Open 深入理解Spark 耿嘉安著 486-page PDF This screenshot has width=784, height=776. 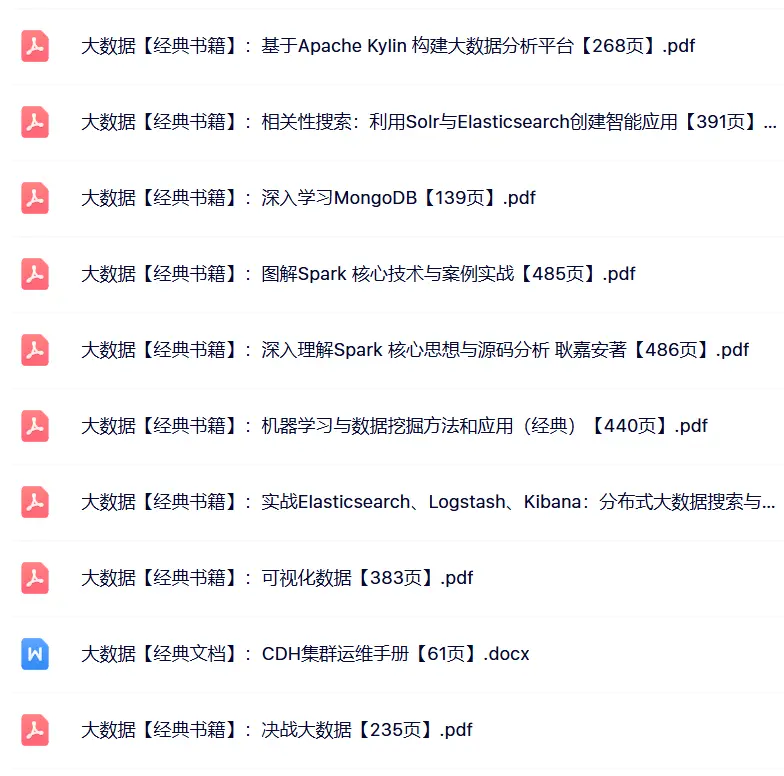(414, 350)
